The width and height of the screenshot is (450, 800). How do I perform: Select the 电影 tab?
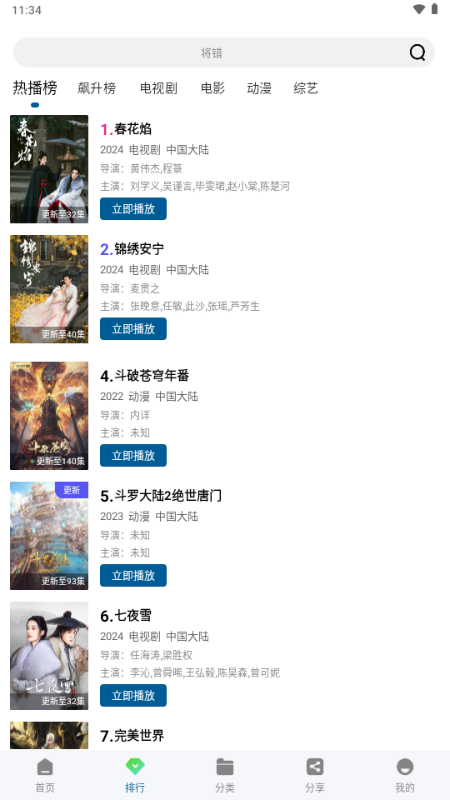213,88
